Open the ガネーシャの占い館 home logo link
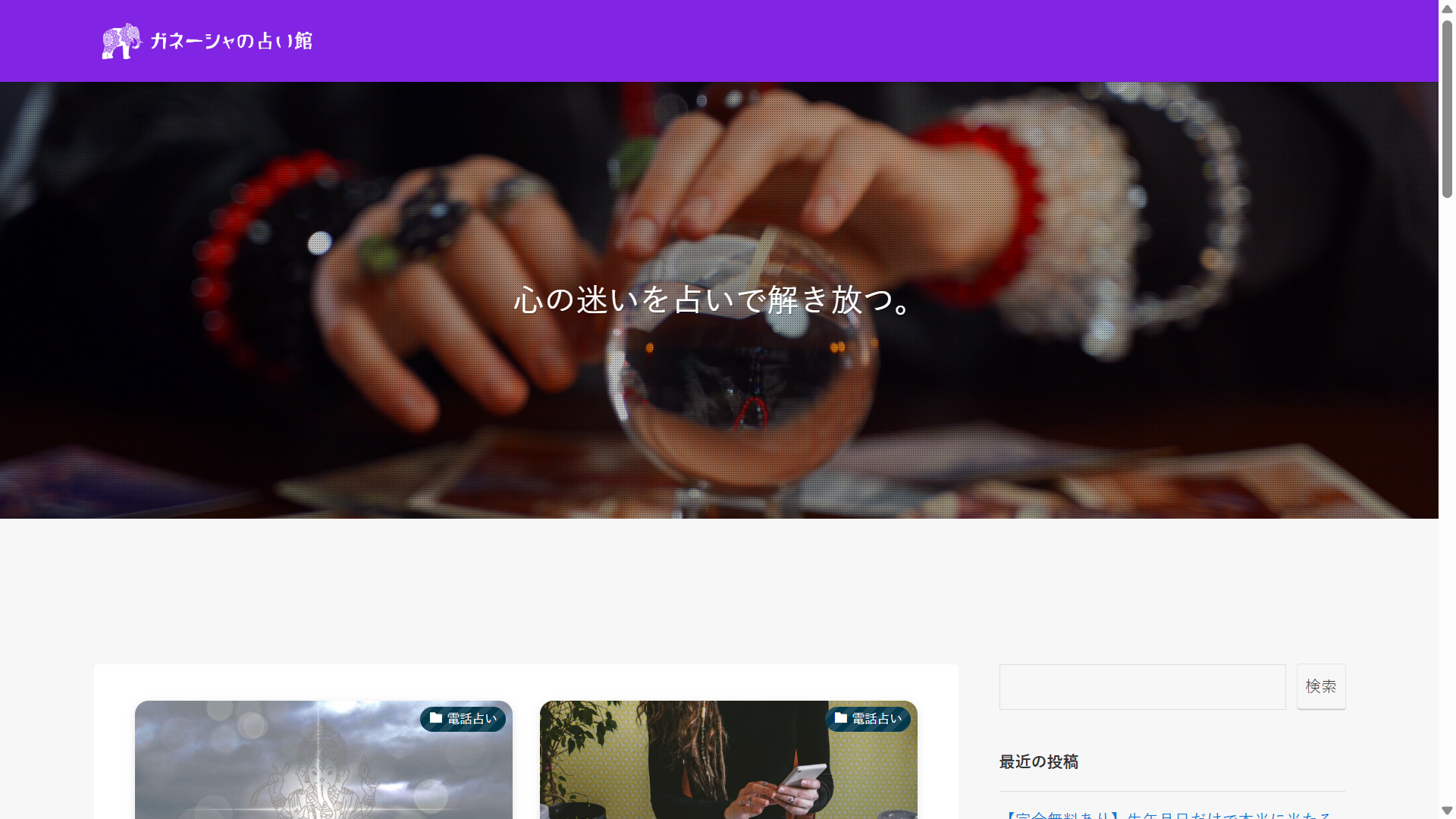The image size is (1456, 819). point(207,41)
